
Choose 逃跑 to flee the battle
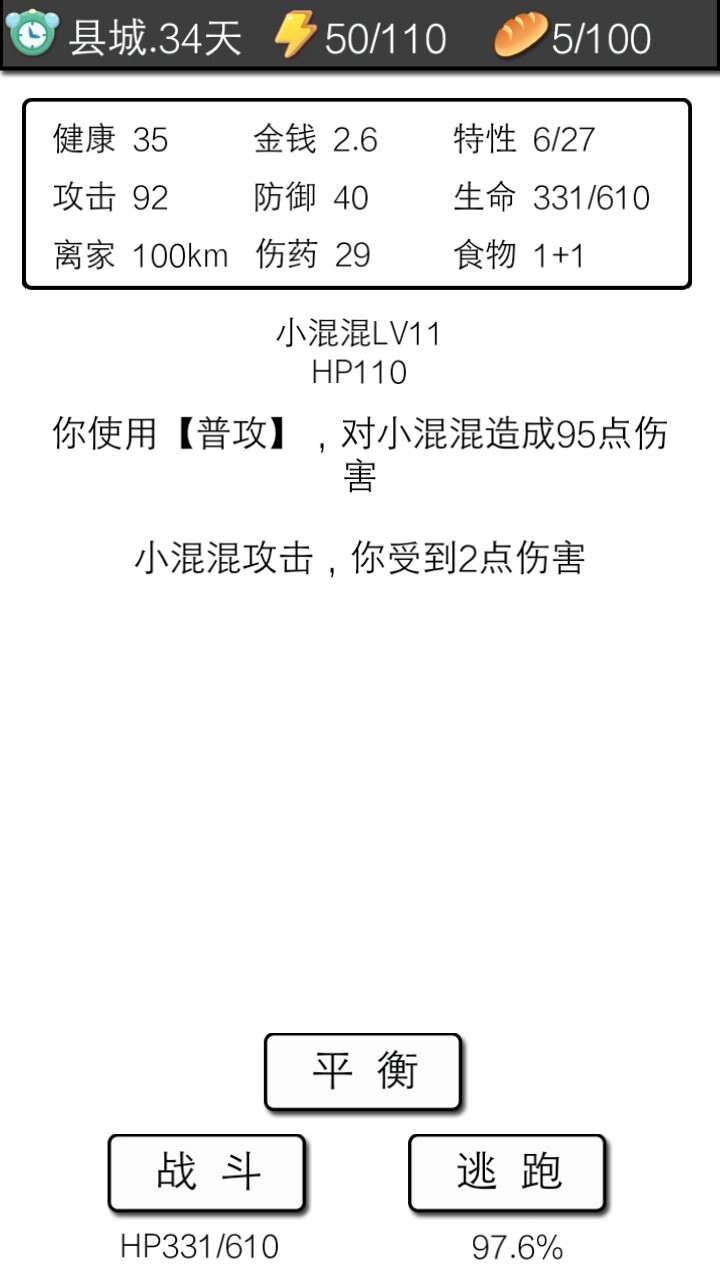click(x=507, y=1172)
